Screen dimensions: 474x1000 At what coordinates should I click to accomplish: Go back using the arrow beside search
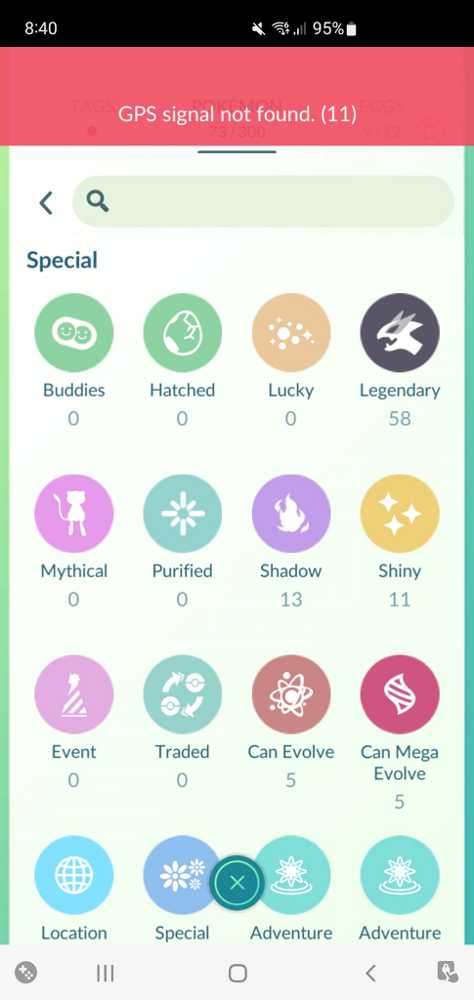tap(46, 203)
